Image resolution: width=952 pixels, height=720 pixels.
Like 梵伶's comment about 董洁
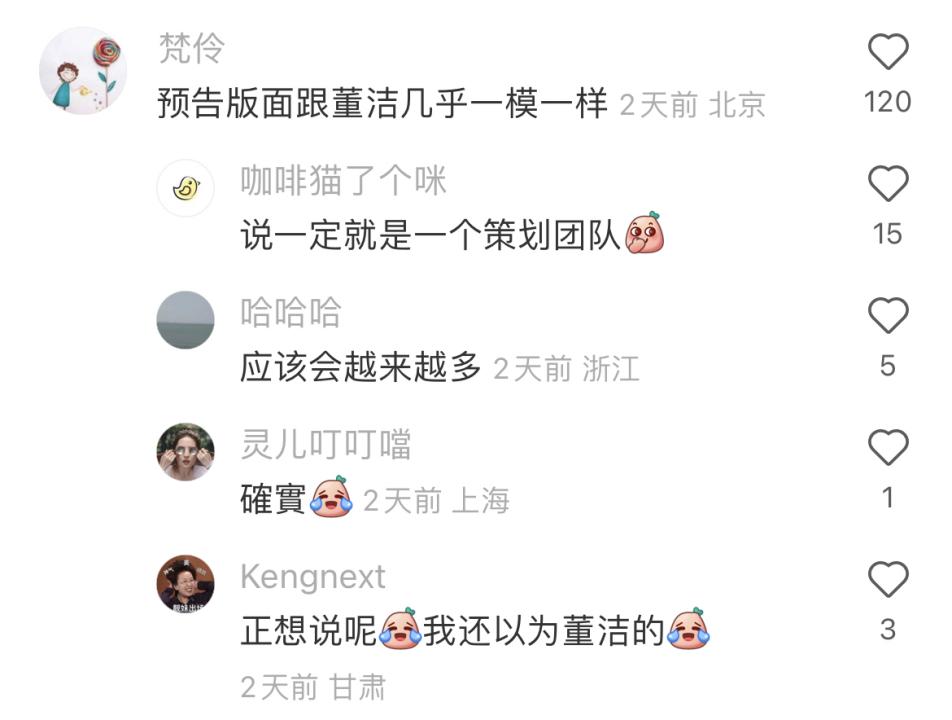(x=888, y=52)
